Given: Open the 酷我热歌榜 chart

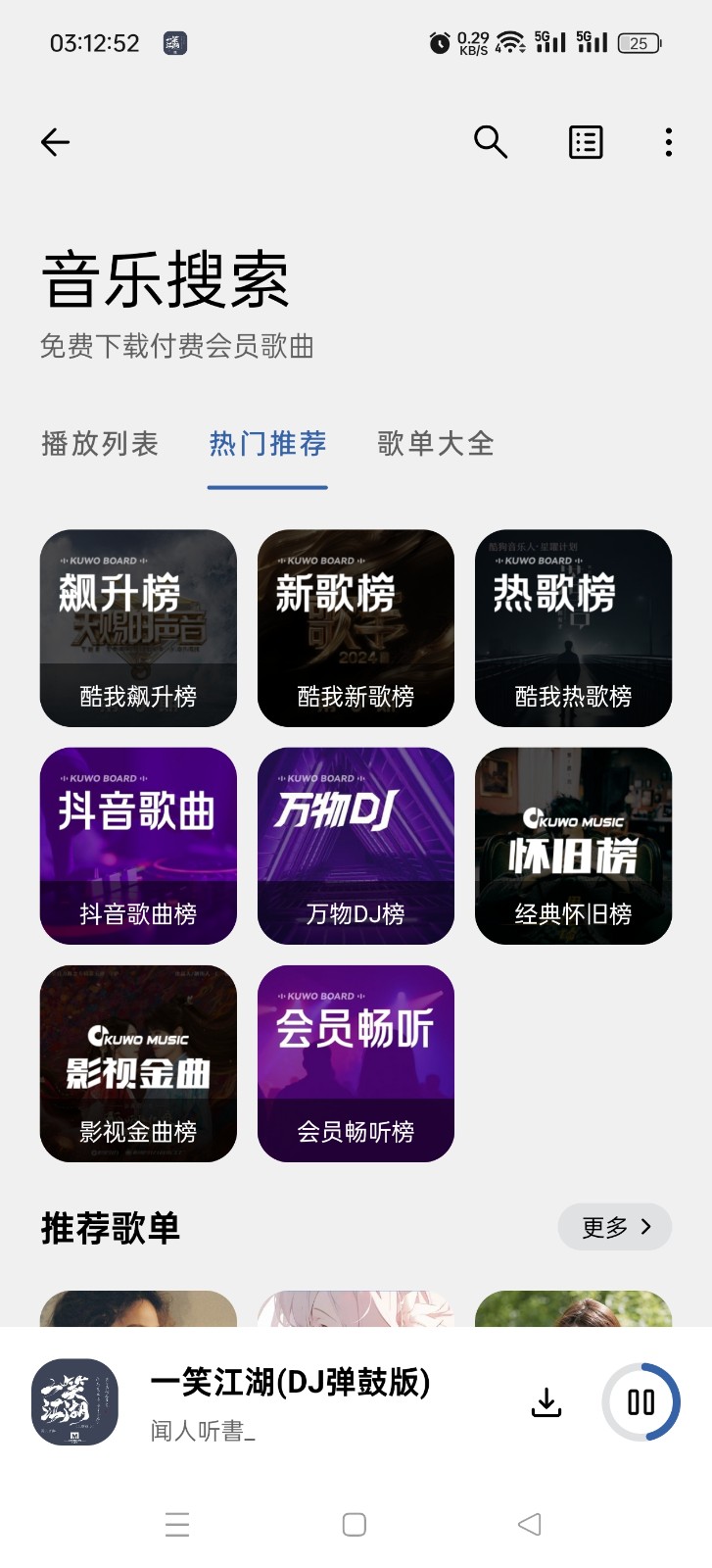Looking at the screenshot, I should [x=573, y=628].
